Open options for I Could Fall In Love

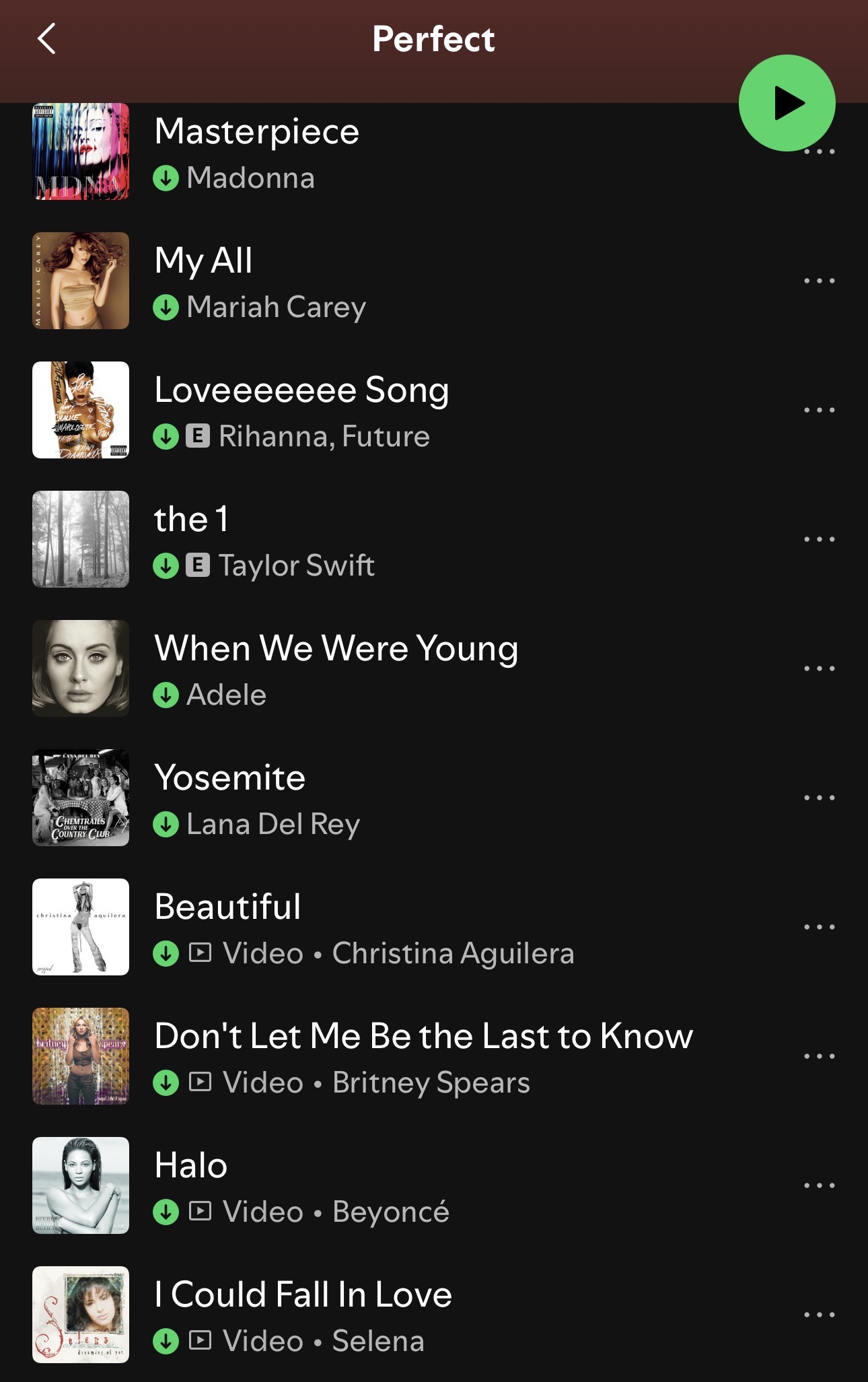(819, 1315)
